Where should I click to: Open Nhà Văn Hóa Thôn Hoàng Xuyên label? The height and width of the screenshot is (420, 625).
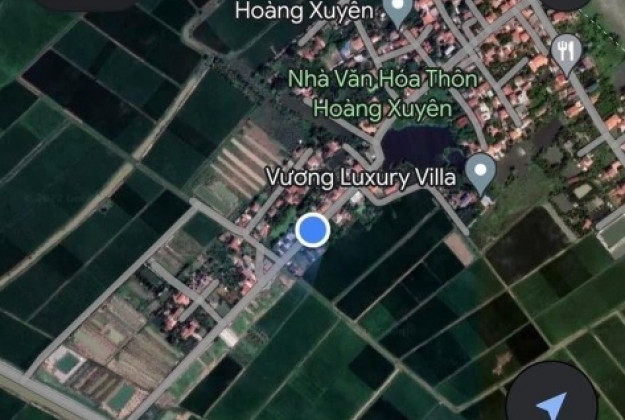[367, 91]
